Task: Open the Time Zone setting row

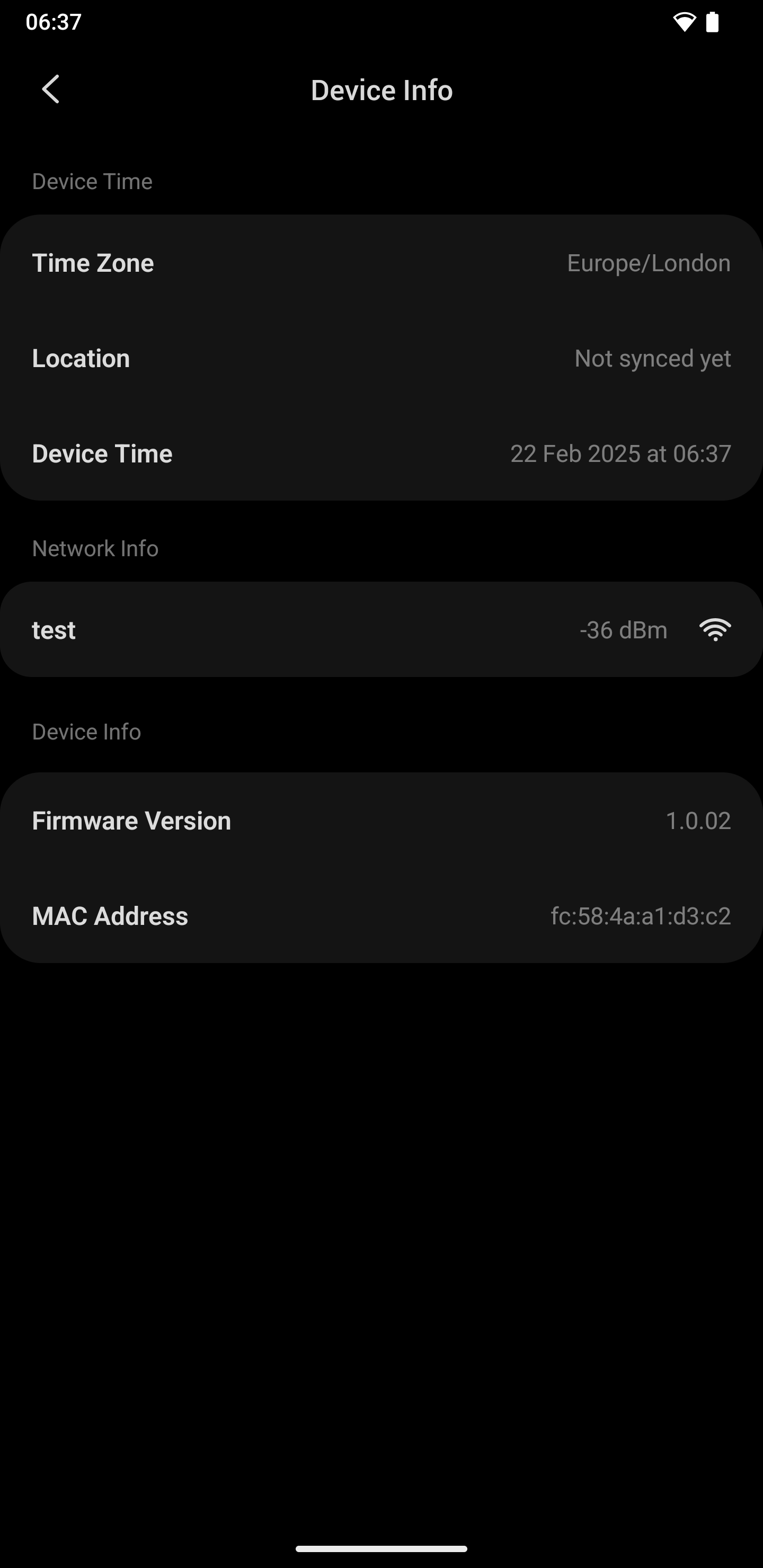Action: [x=381, y=263]
